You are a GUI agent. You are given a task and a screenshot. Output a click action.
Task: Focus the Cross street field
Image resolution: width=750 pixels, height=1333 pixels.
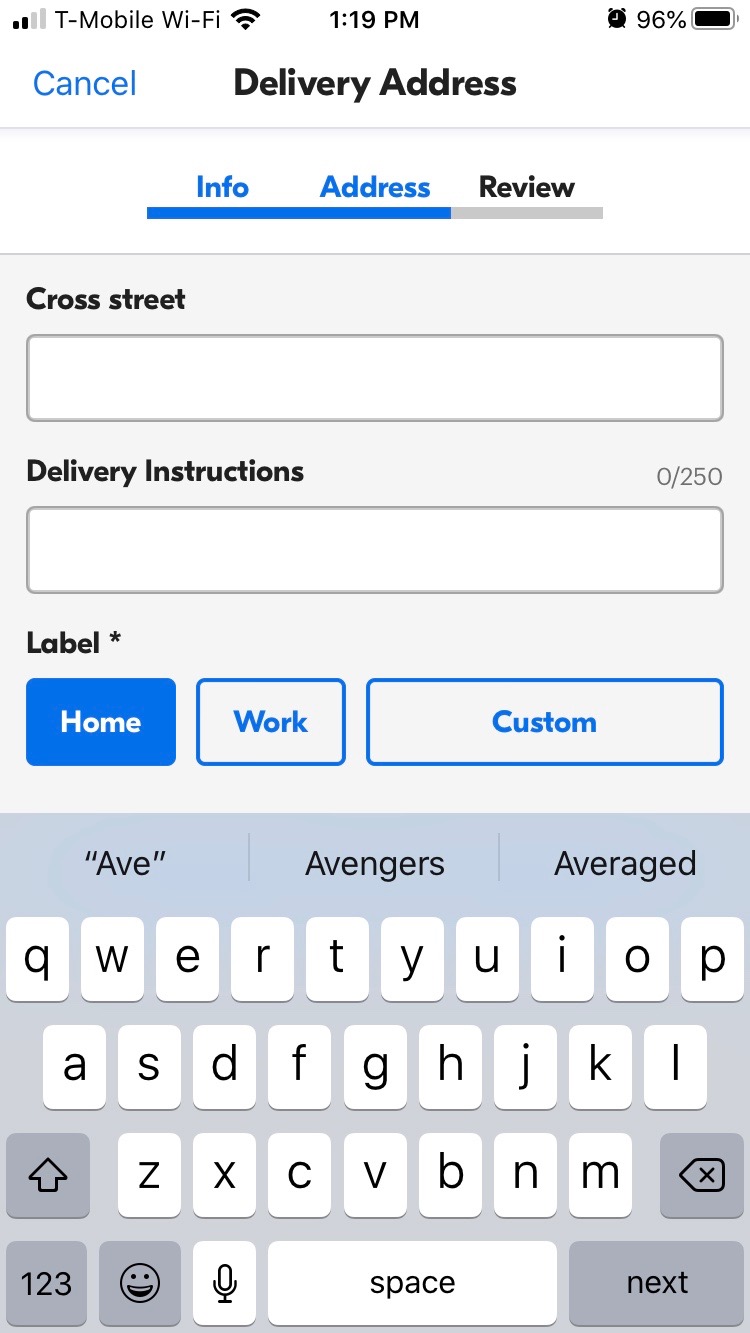tap(375, 378)
